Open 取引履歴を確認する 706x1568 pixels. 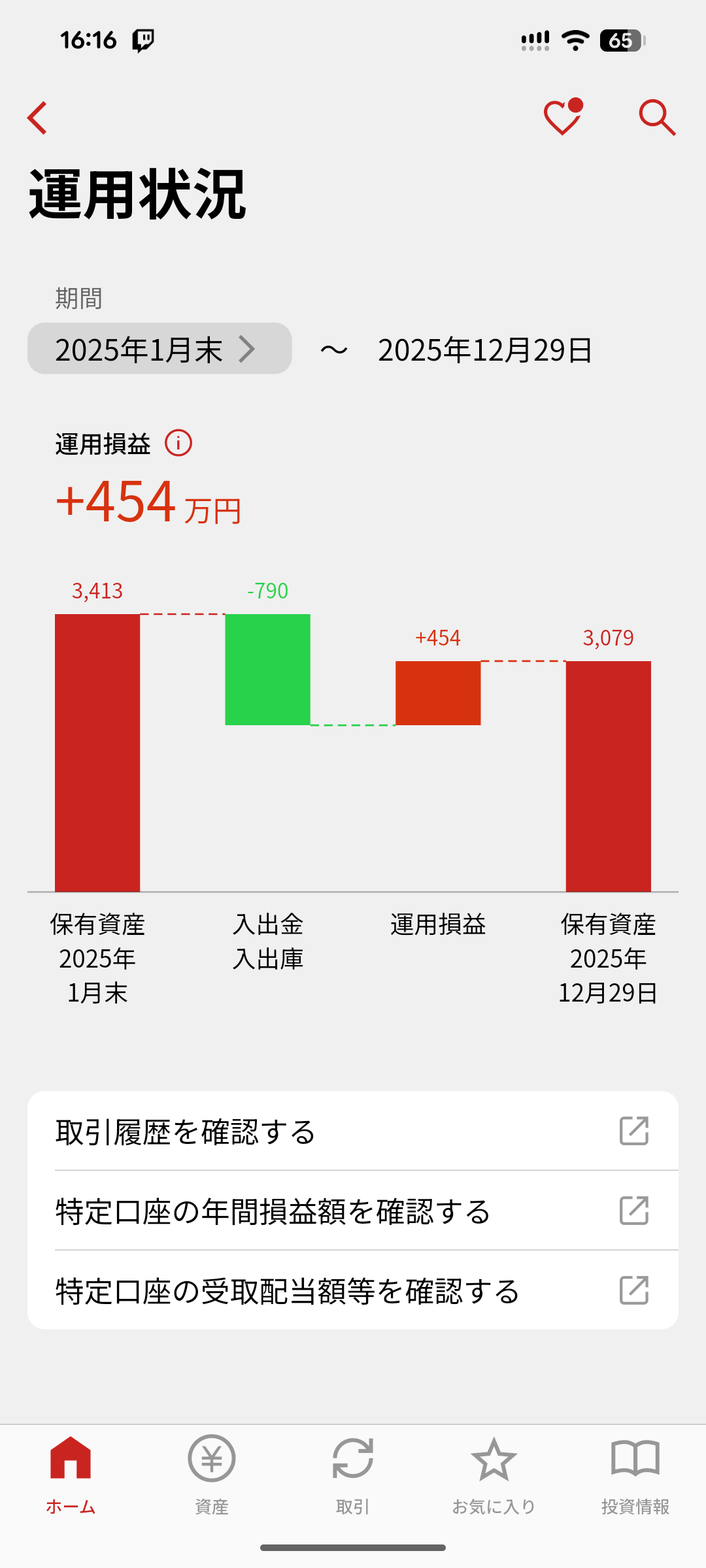point(353,1131)
